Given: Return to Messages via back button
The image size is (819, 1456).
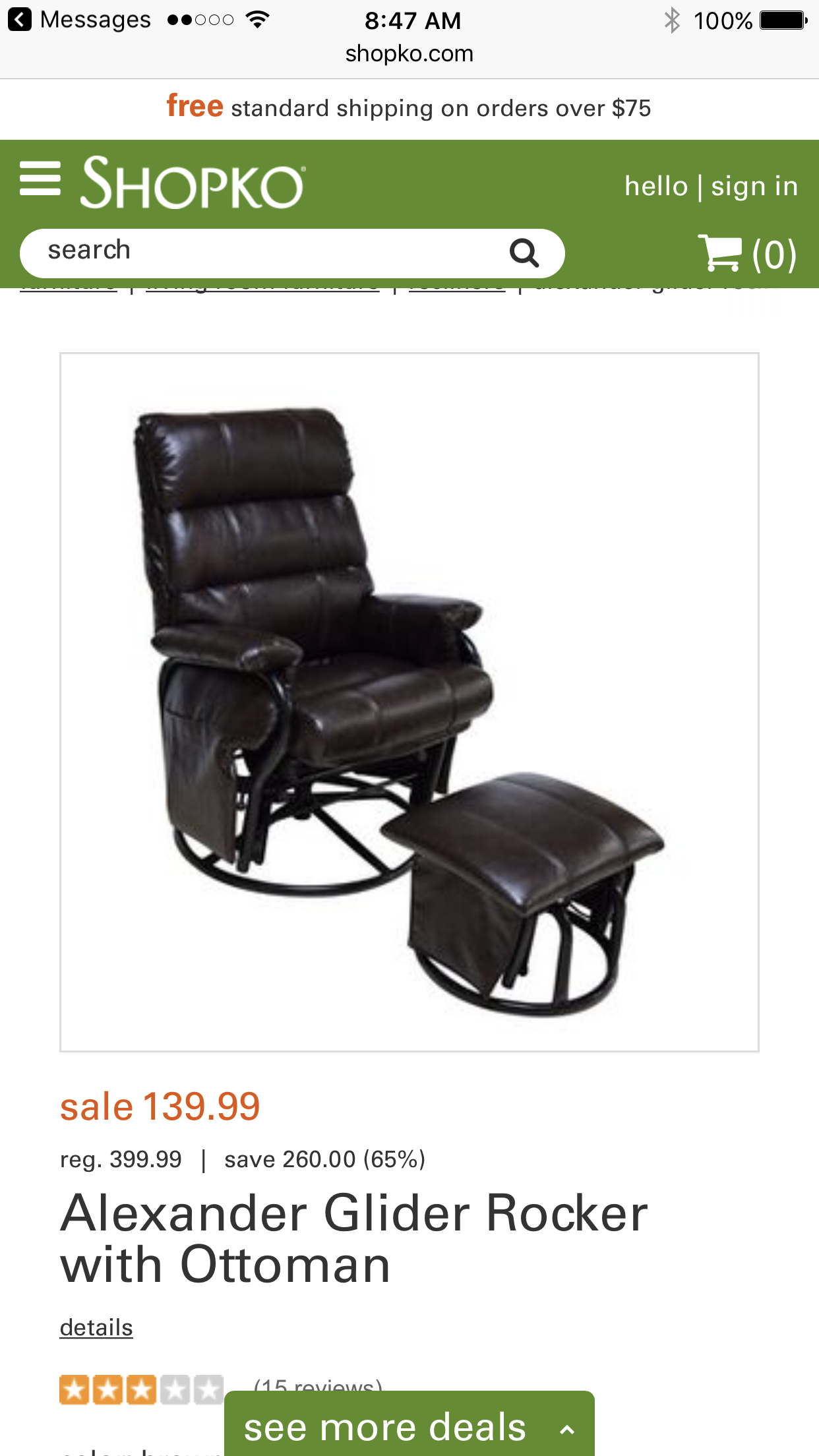Looking at the screenshot, I should click(x=79, y=20).
